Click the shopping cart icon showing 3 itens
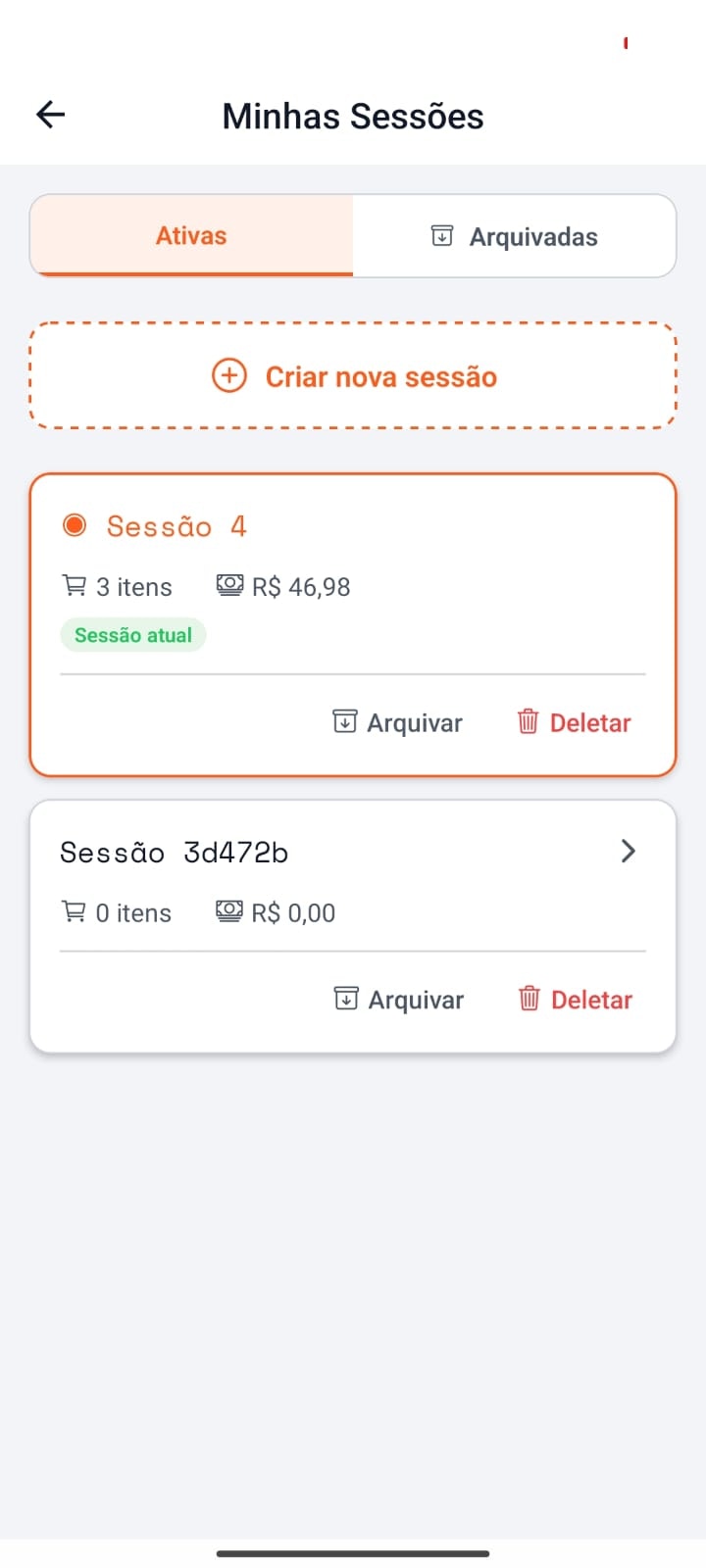This screenshot has width=706, height=1568. [75, 585]
